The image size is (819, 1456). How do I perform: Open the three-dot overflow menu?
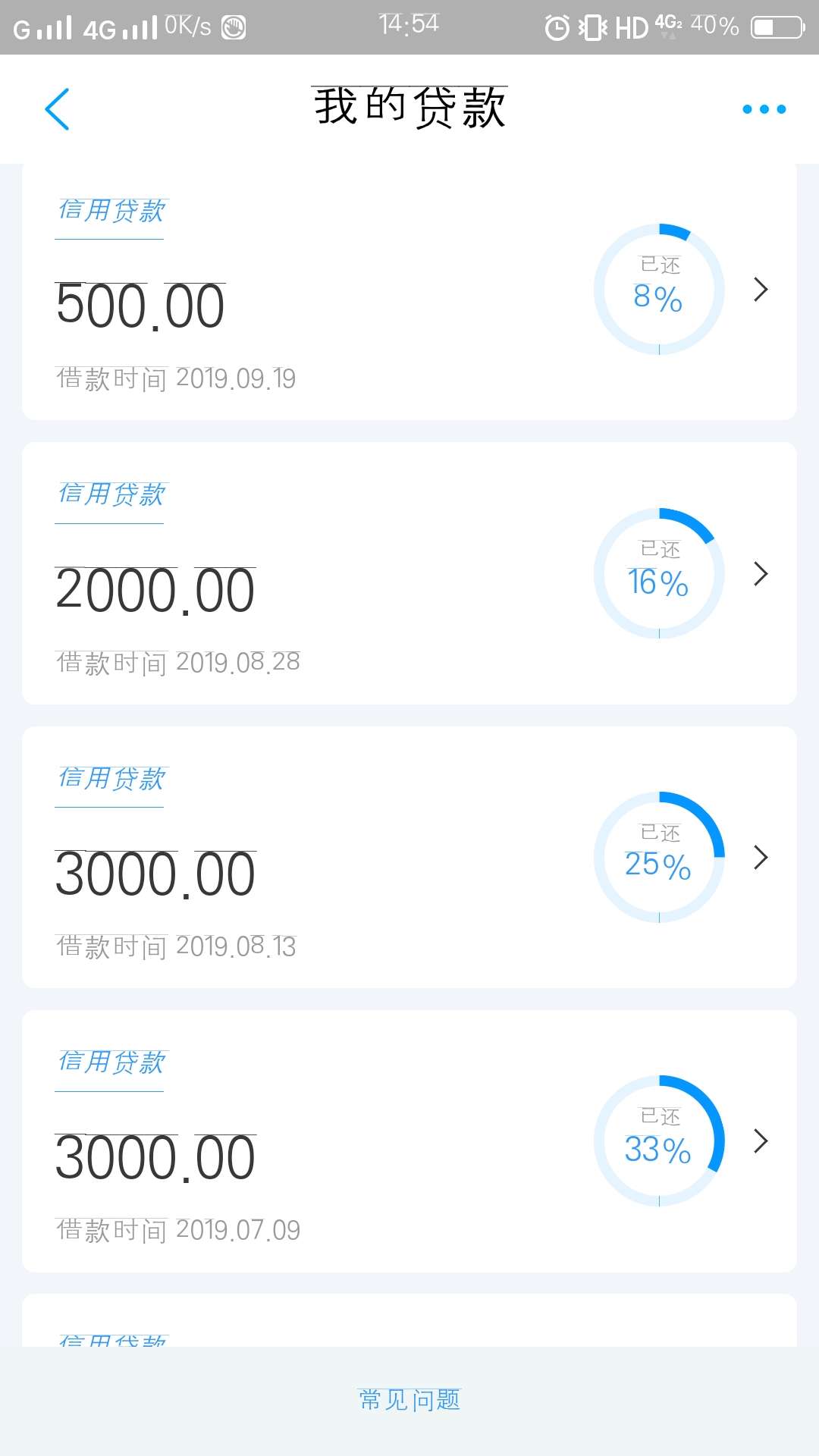click(764, 109)
